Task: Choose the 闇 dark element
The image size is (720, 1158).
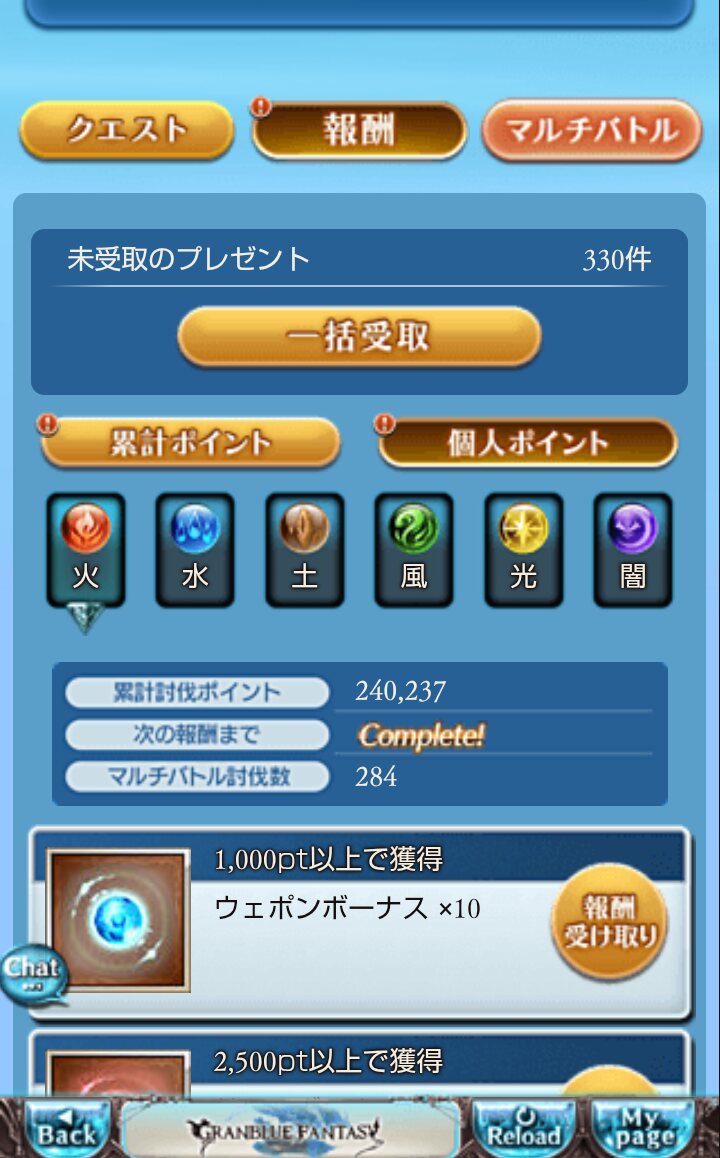Action: pos(633,549)
